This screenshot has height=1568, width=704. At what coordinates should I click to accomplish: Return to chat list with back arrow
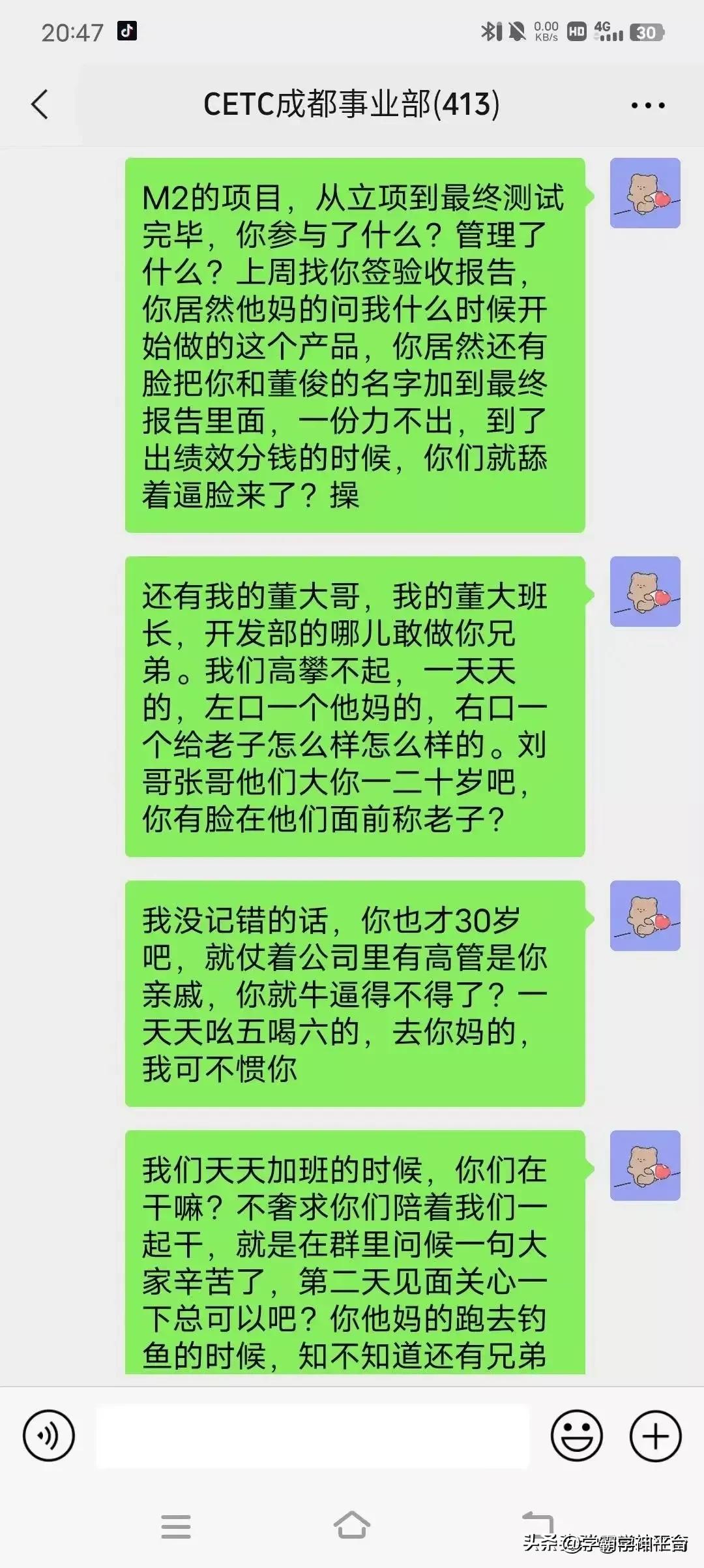[x=40, y=103]
